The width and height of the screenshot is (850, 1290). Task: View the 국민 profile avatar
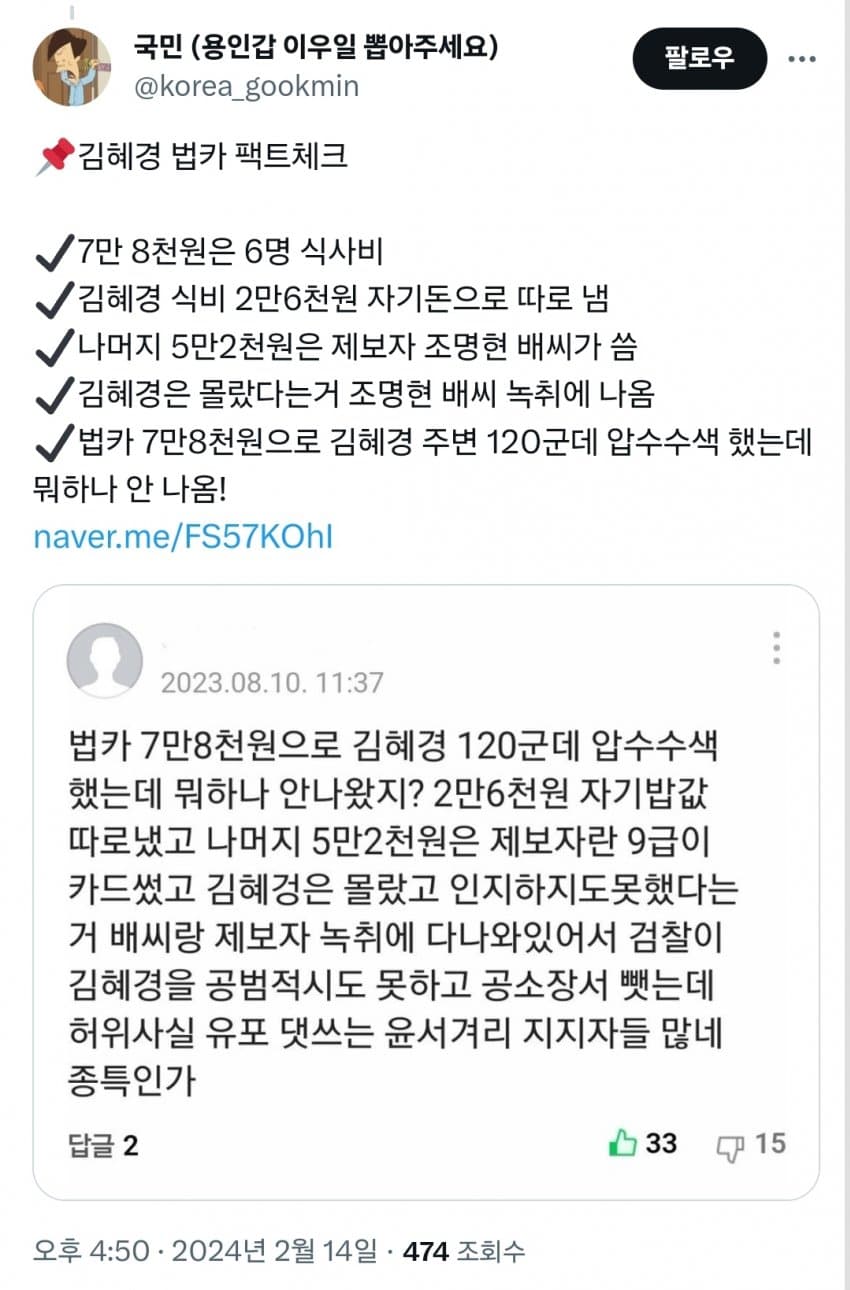71,67
